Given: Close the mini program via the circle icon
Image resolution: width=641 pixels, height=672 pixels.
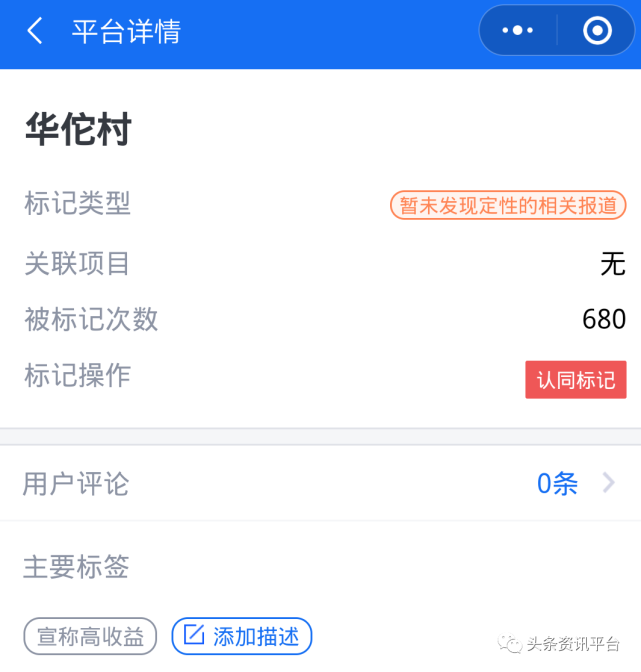Looking at the screenshot, I should 597,31.
